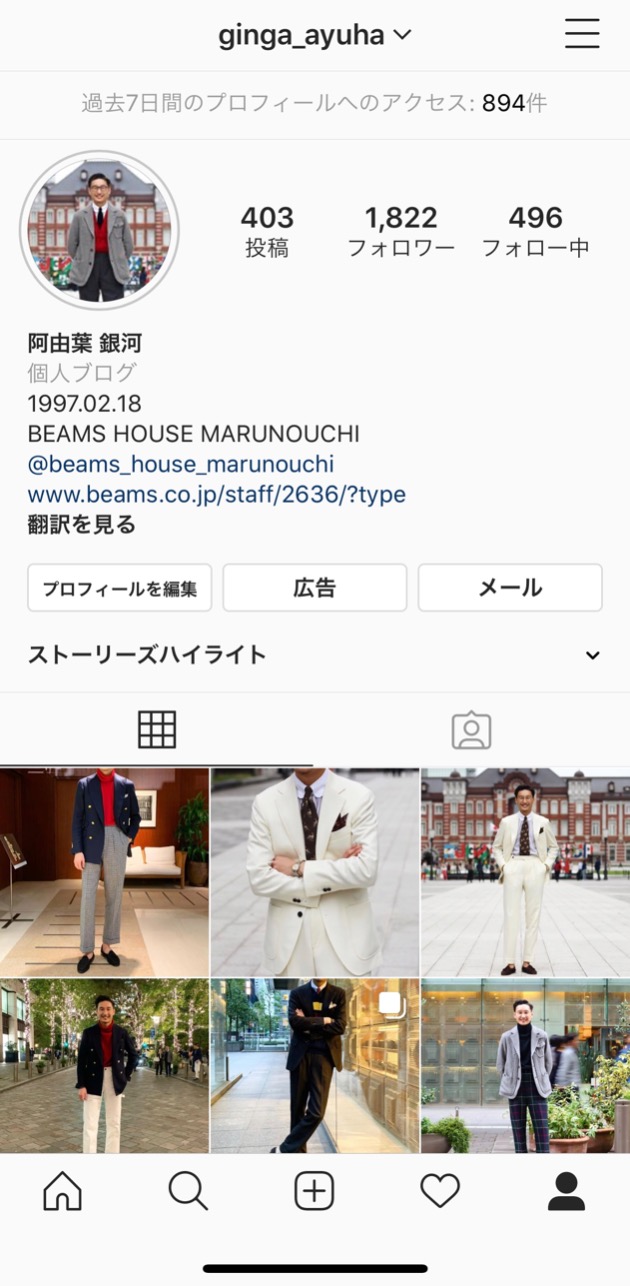Create a new post with plus icon
Screen dimensions: 630x1286
[314, 1191]
